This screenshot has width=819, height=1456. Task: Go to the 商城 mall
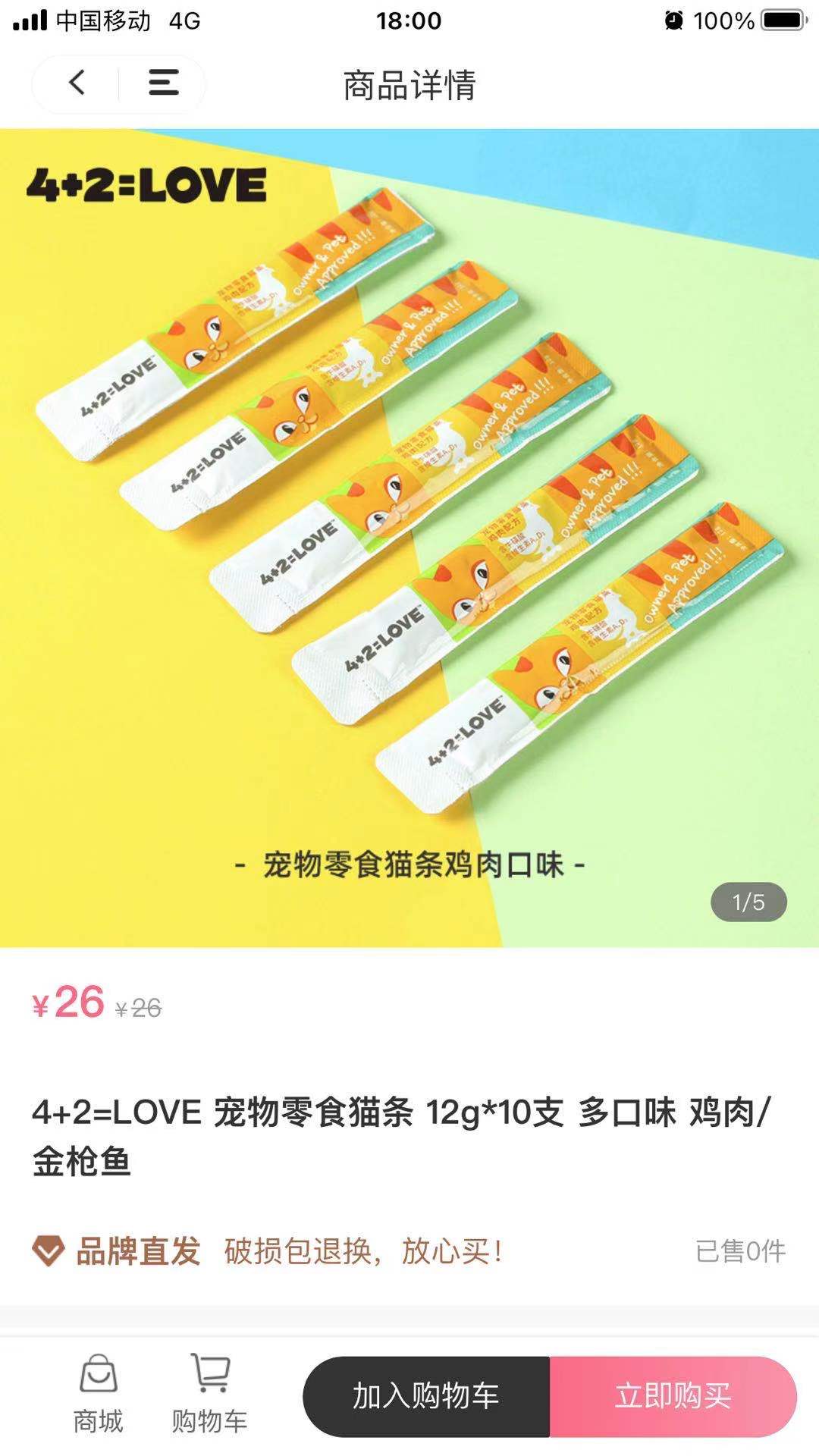click(98, 1395)
